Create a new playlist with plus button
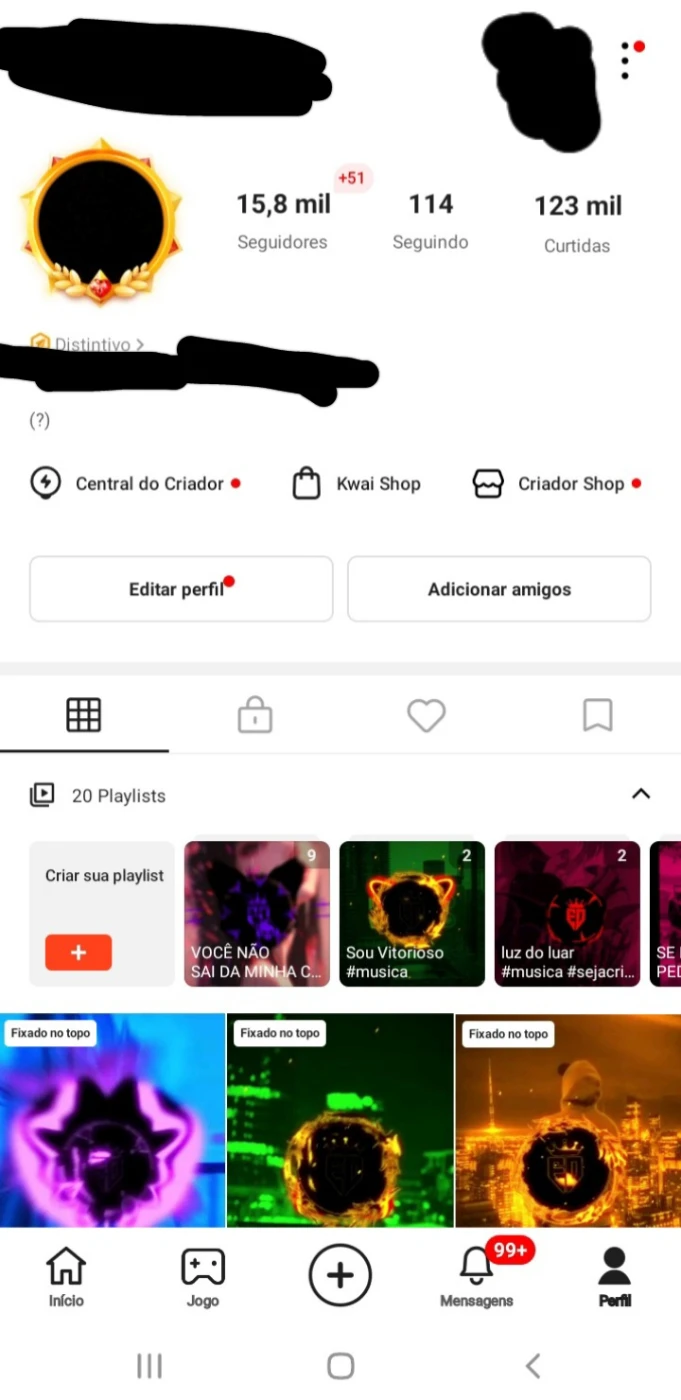The width and height of the screenshot is (681, 1400). coord(78,952)
